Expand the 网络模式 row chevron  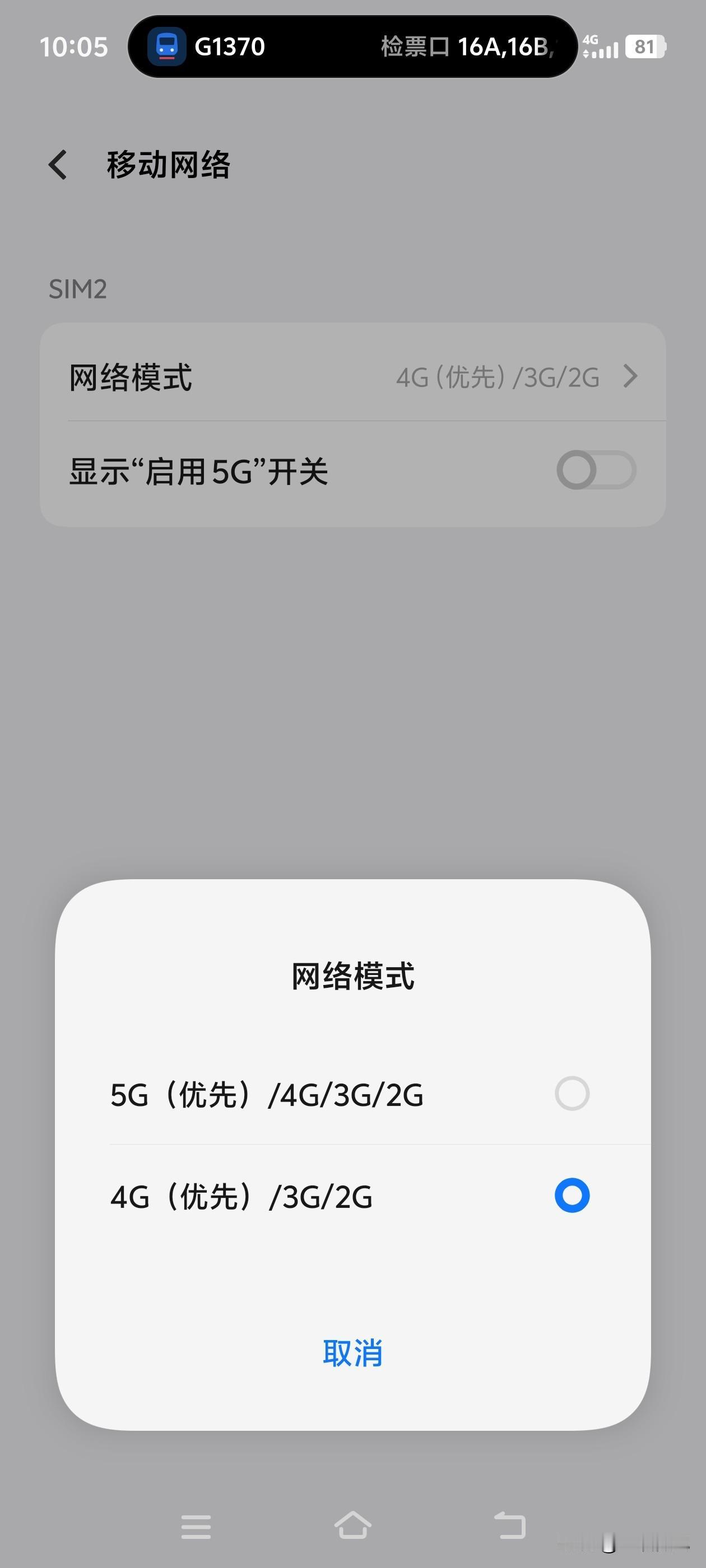(630, 377)
